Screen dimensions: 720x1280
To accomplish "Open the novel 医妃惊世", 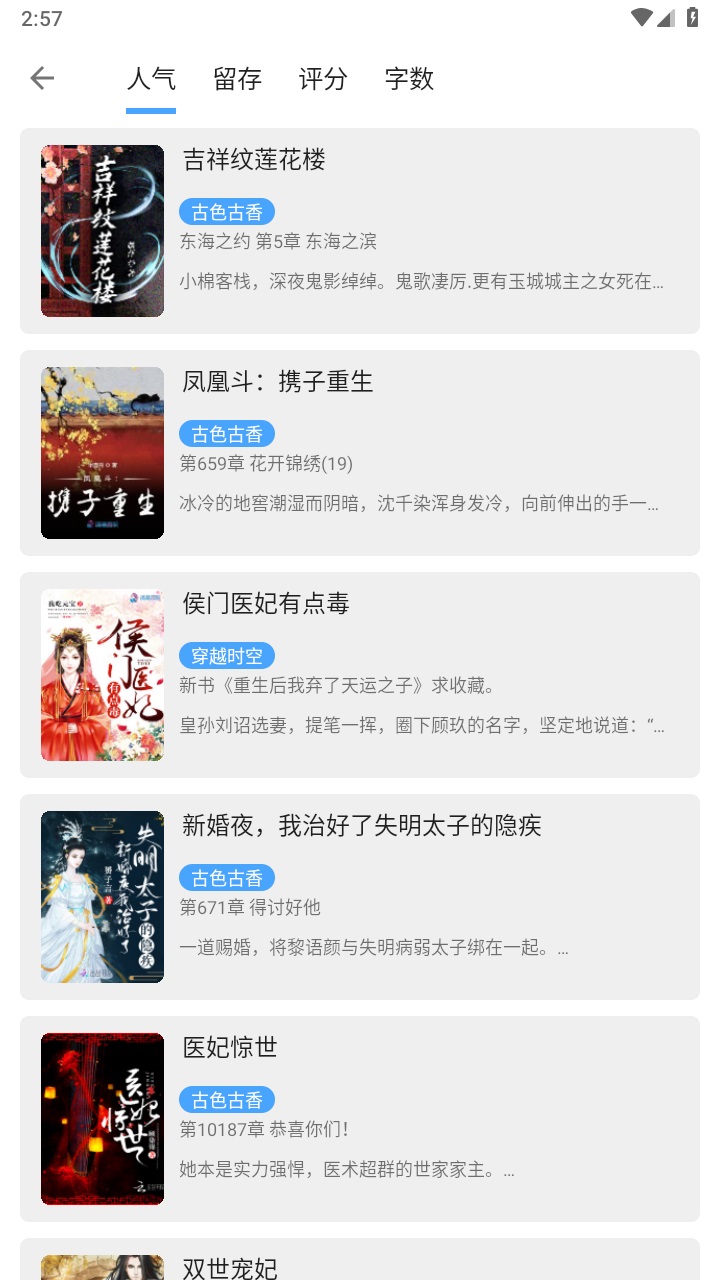I will click(360, 1119).
